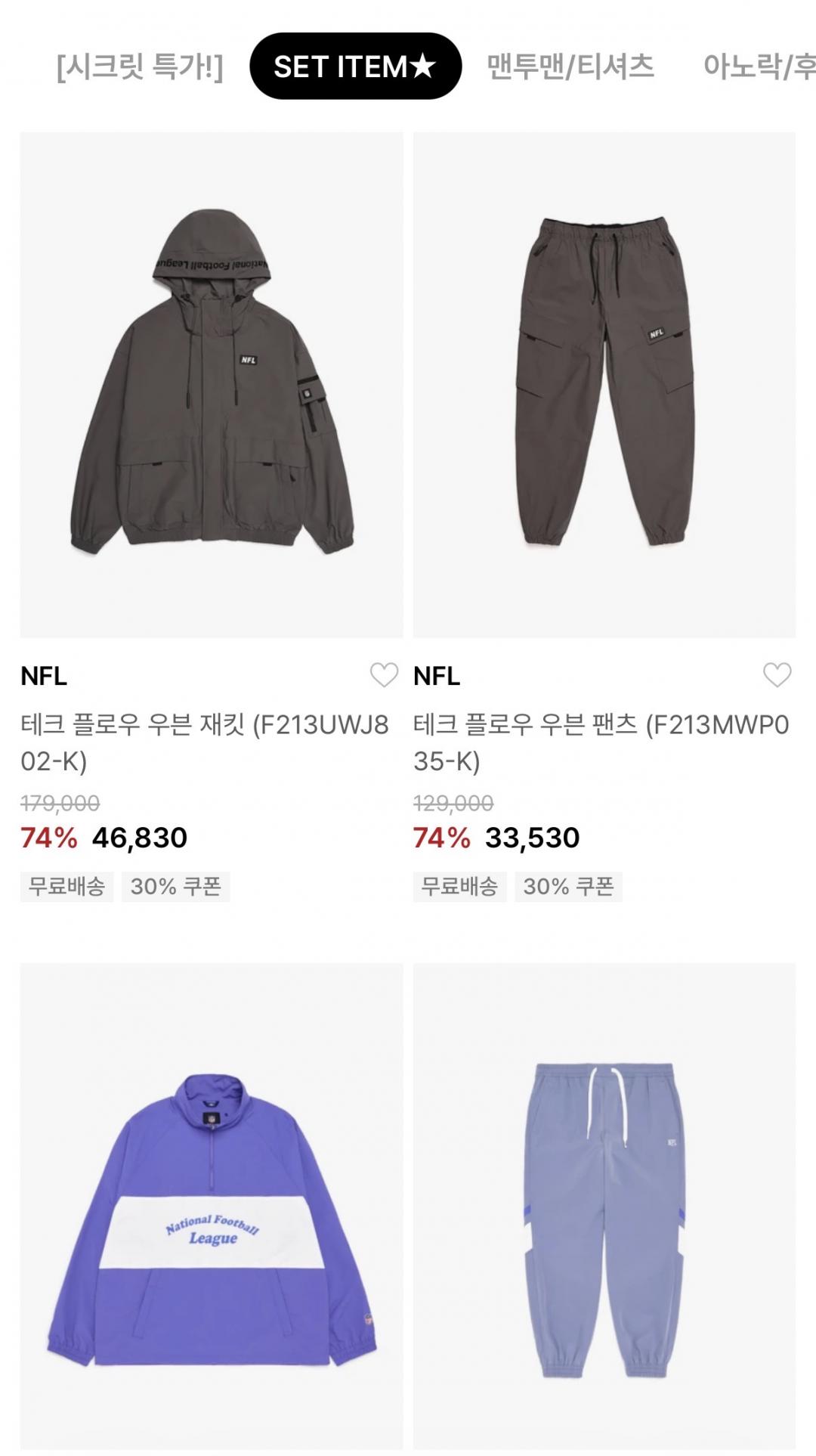Switch to the 맨투맨/티셔츠 tab
Viewport: 816px width, 1456px height.
(x=570, y=67)
